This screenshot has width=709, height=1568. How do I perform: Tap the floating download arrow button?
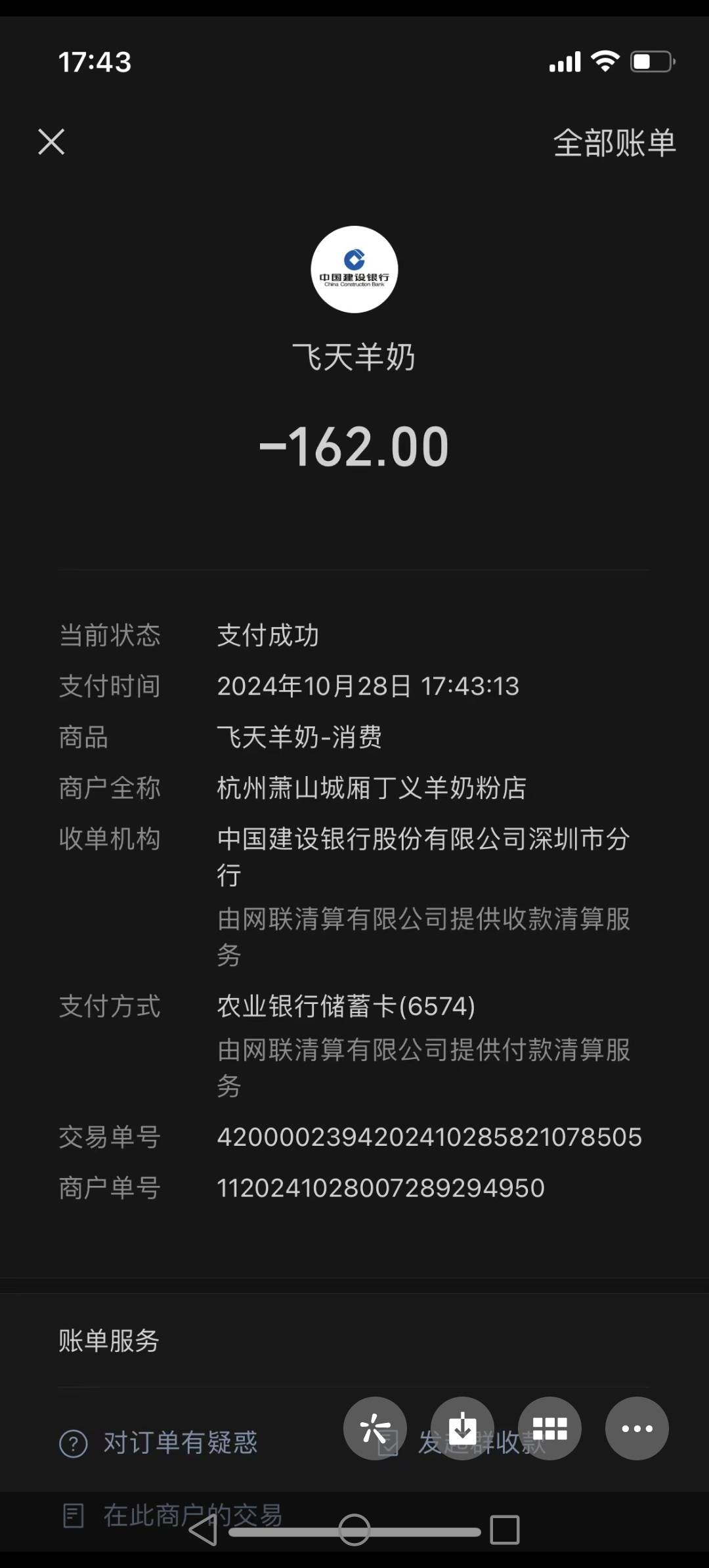[462, 1428]
